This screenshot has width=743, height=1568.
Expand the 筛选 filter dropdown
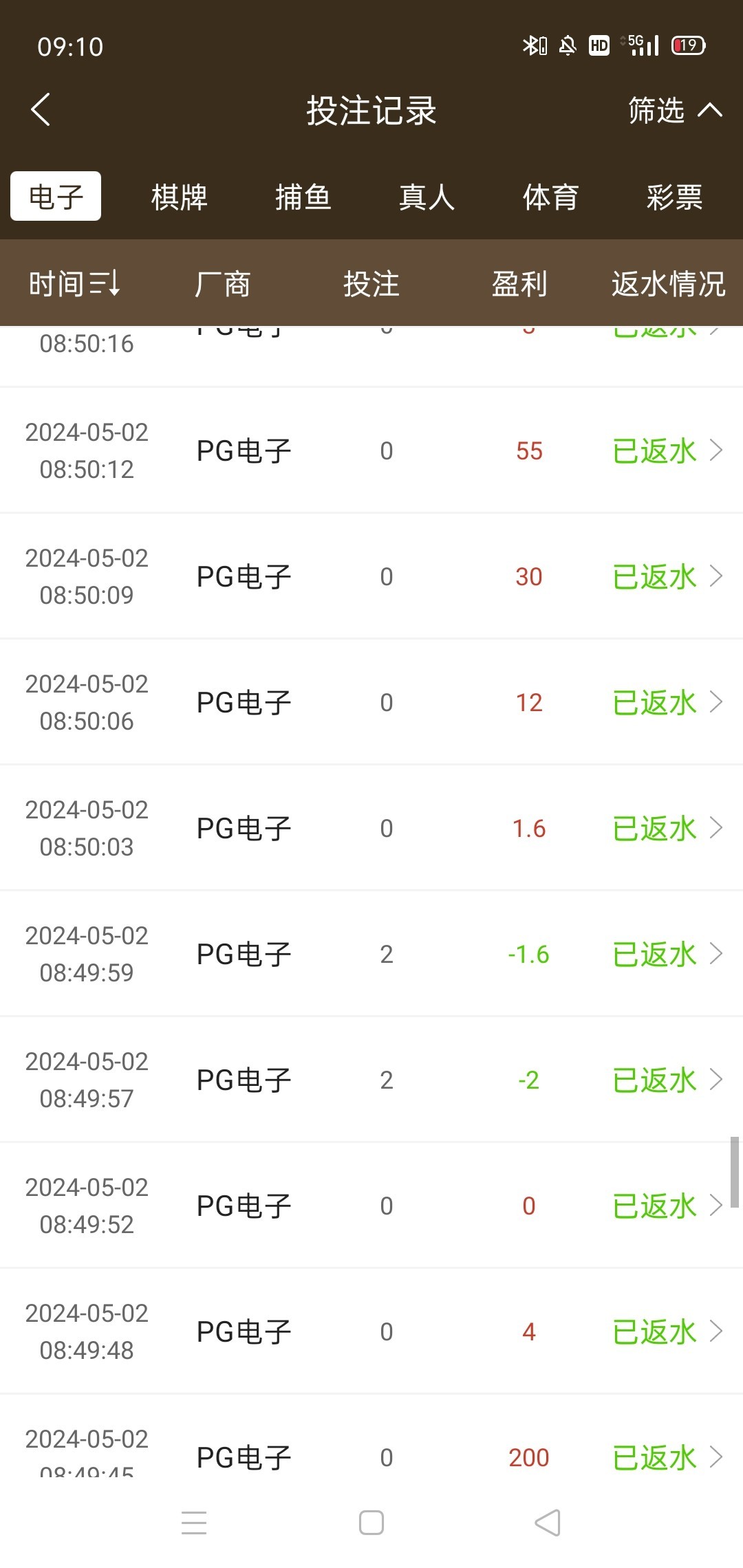click(x=675, y=110)
